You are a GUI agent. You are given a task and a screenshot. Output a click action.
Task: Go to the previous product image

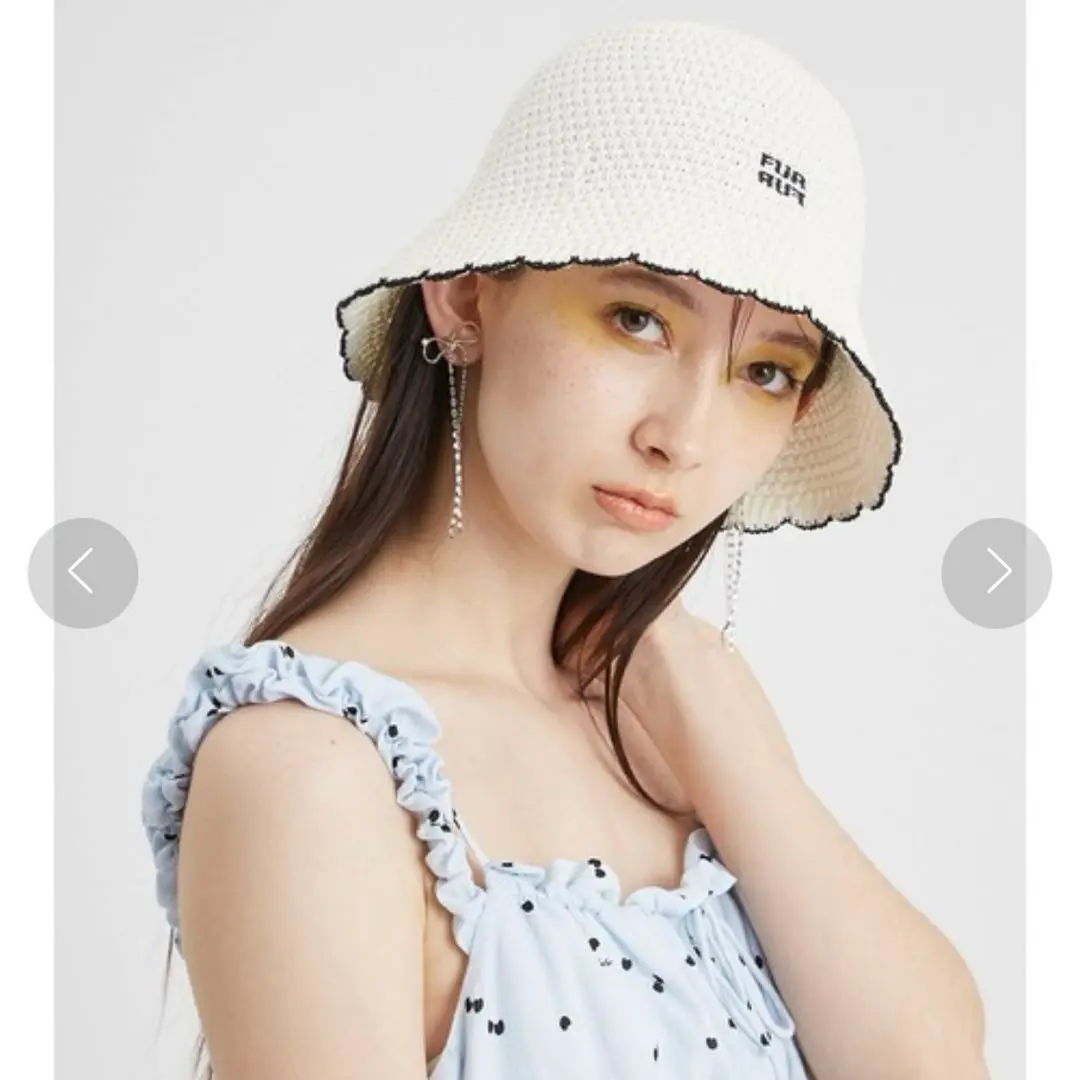[x=83, y=573]
